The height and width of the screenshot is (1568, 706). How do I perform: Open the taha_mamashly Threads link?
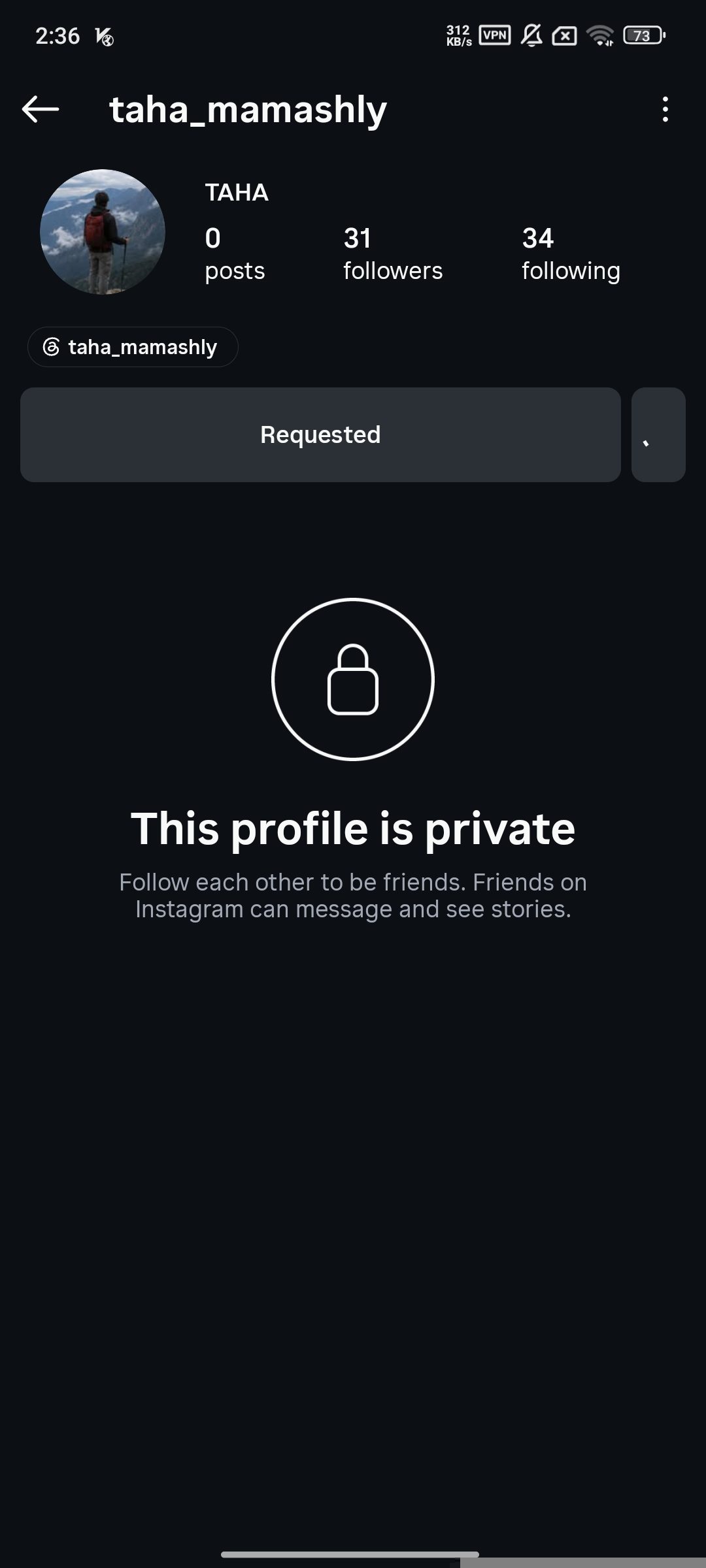click(x=133, y=347)
